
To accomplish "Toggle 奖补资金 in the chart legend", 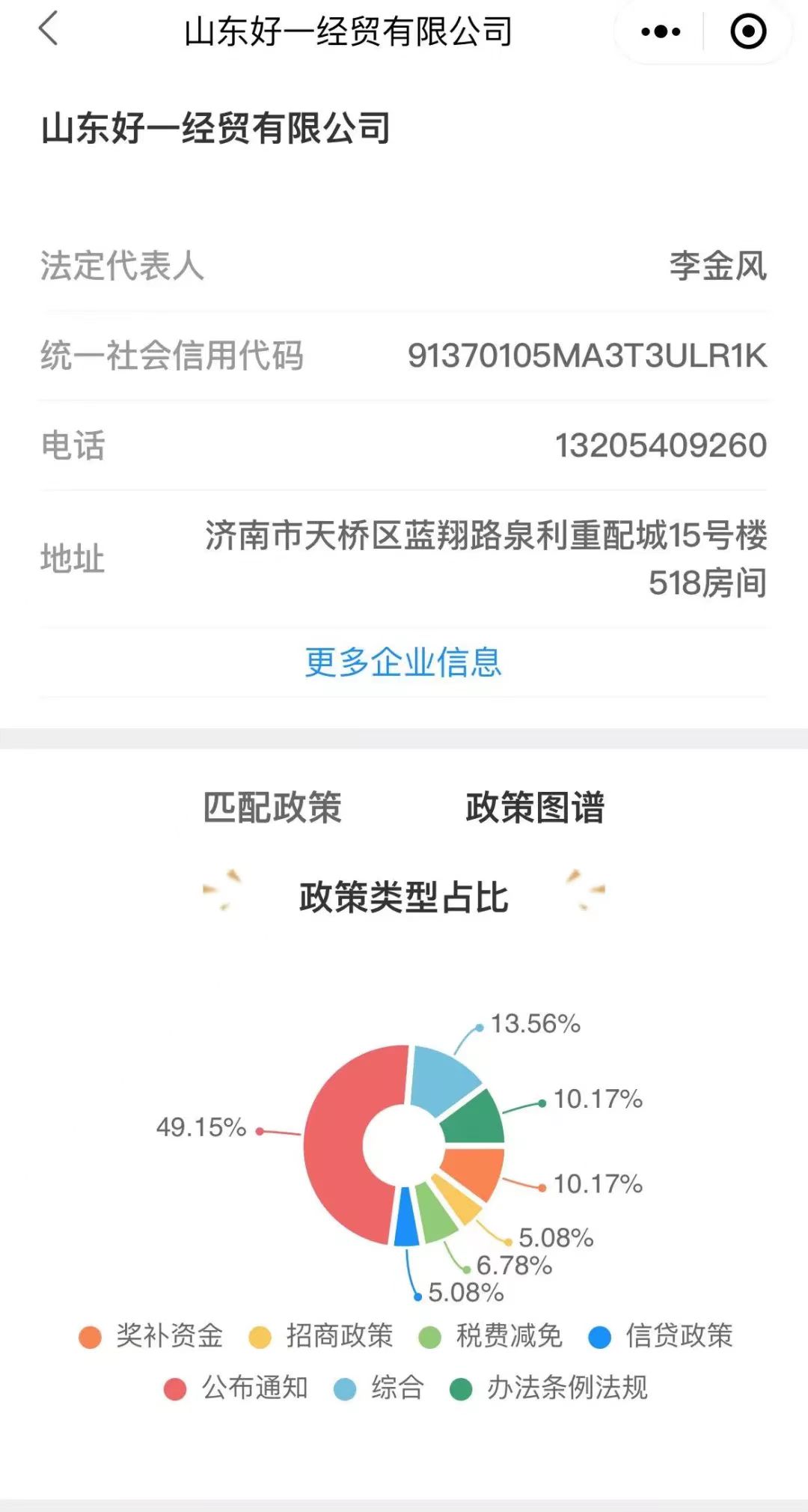I will coord(153,1336).
